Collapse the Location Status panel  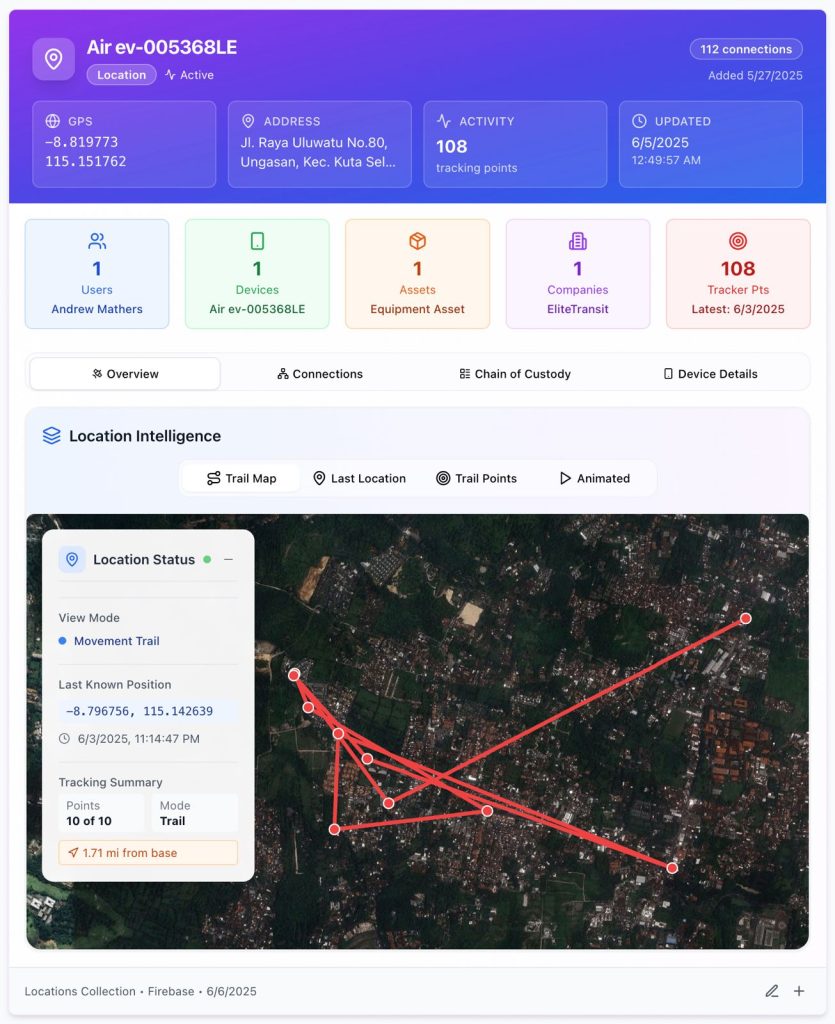pyautogui.click(x=228, y=560)
